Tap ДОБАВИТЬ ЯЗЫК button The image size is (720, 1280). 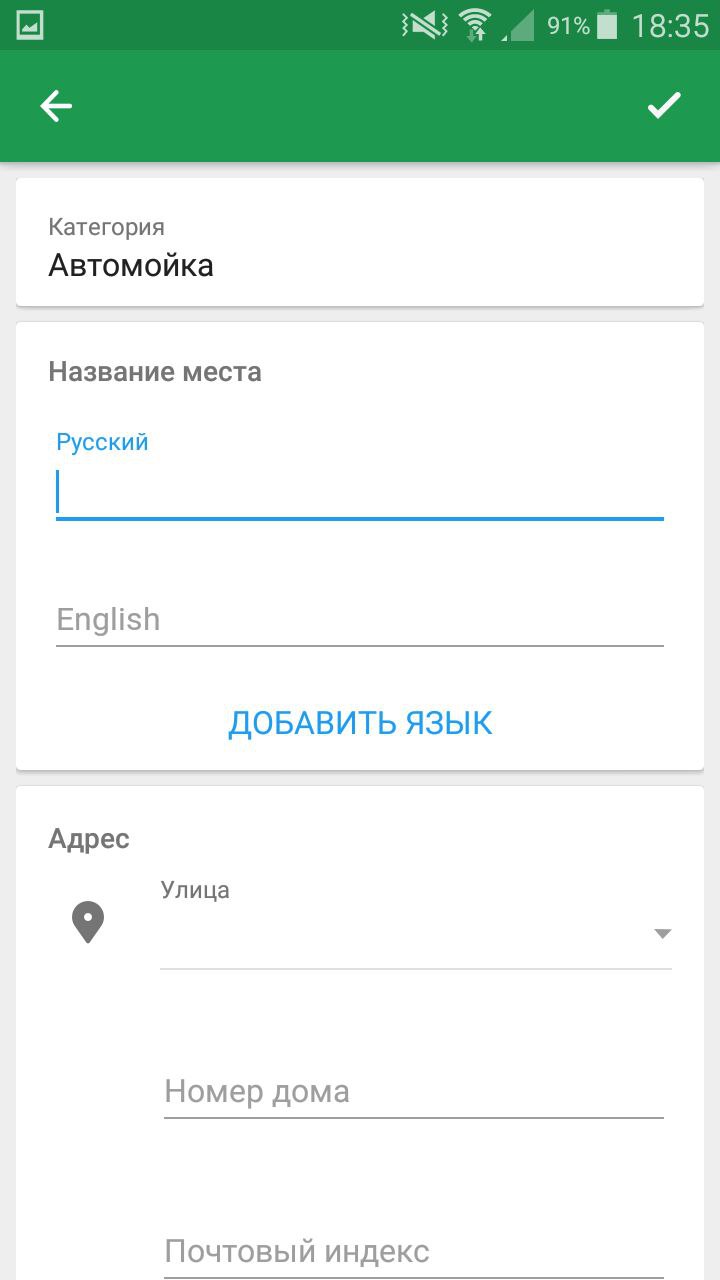[x=360, y=723]
